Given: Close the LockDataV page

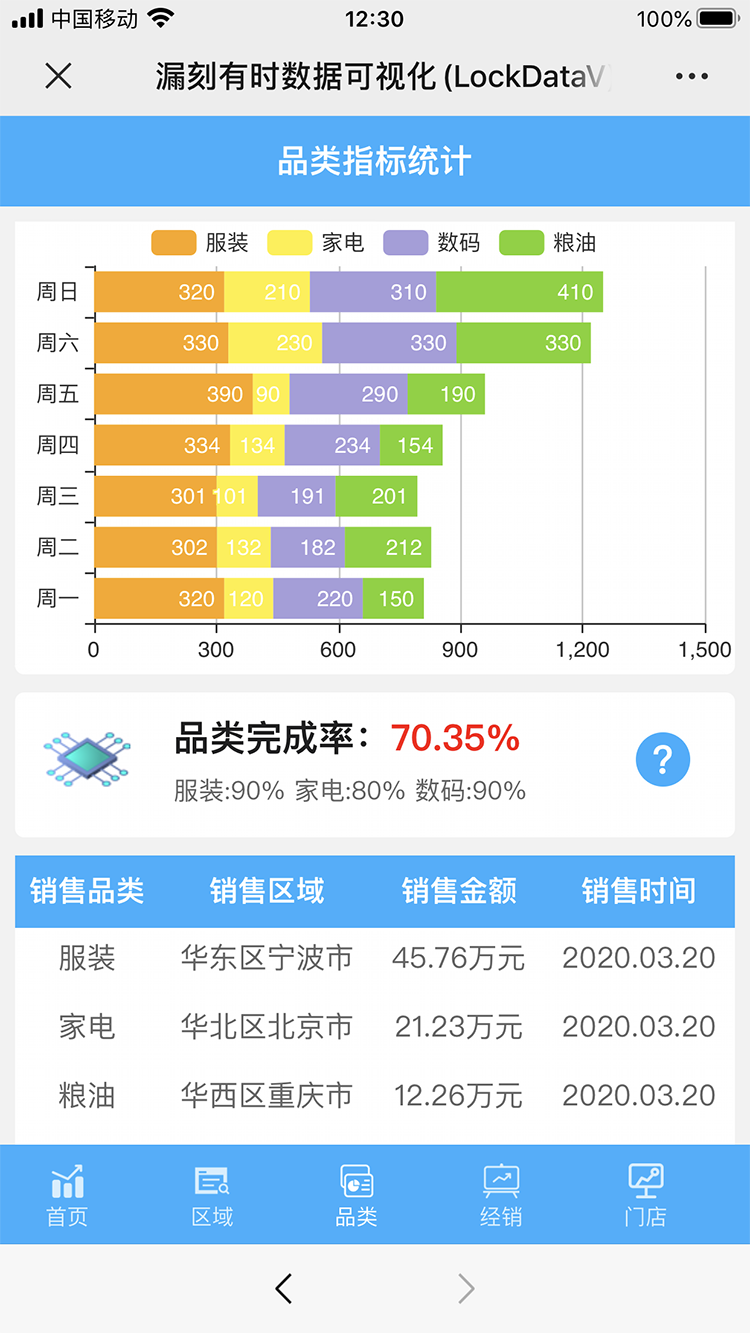Looking at the screenshot, I should [x=59, y=76].
